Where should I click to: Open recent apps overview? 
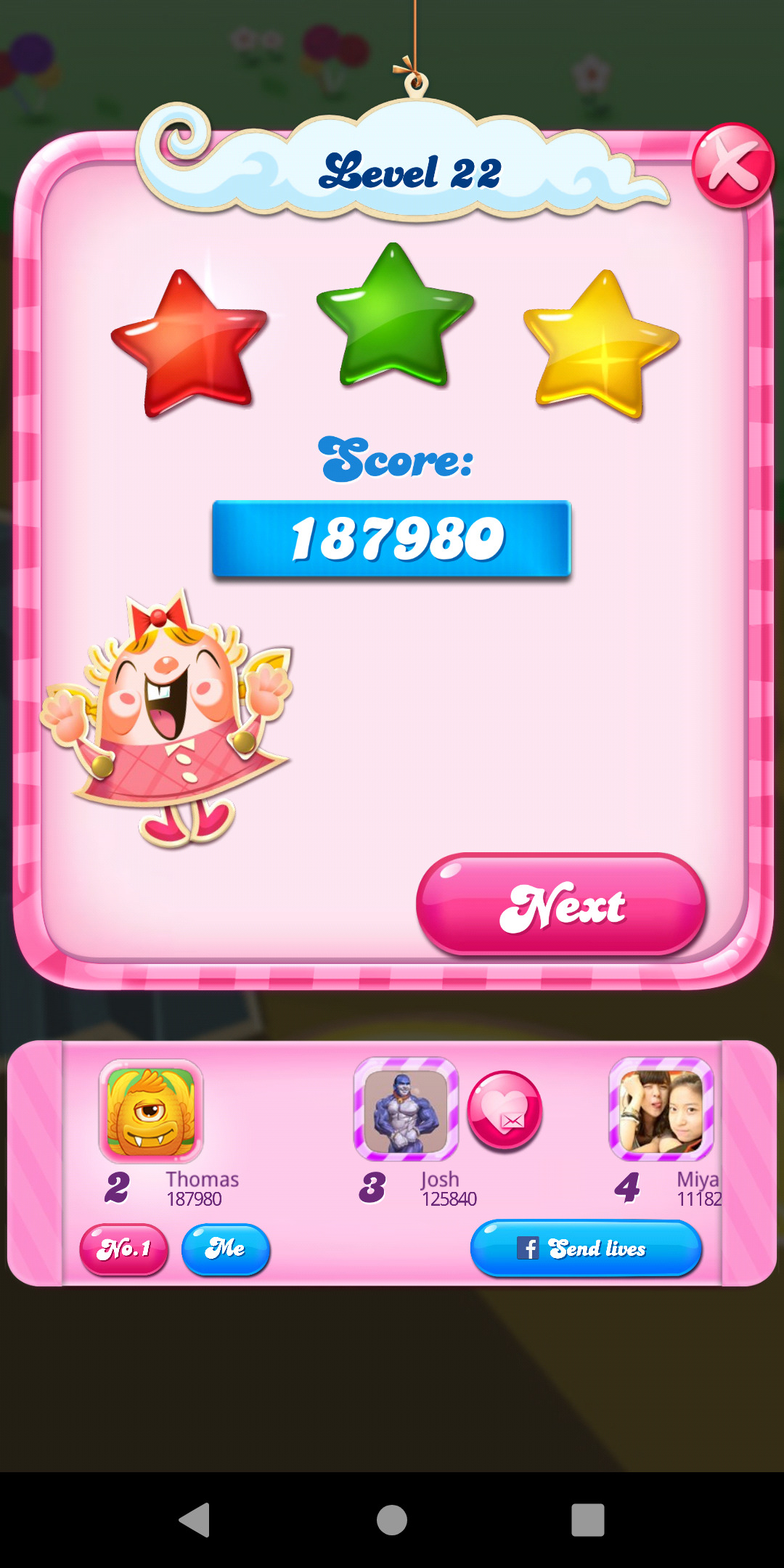coord(588,1519)
